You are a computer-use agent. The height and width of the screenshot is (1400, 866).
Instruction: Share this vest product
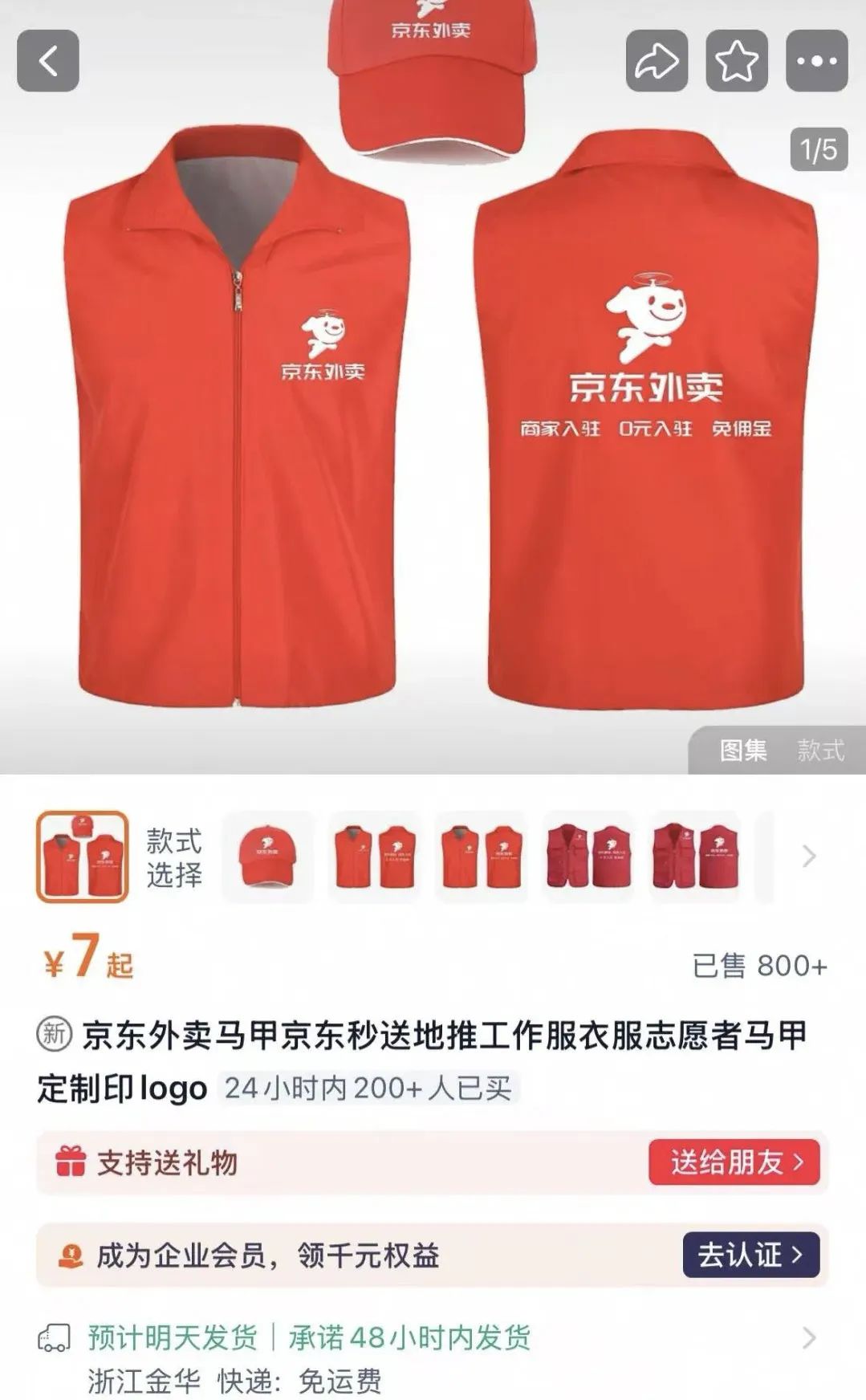[657, 61]
